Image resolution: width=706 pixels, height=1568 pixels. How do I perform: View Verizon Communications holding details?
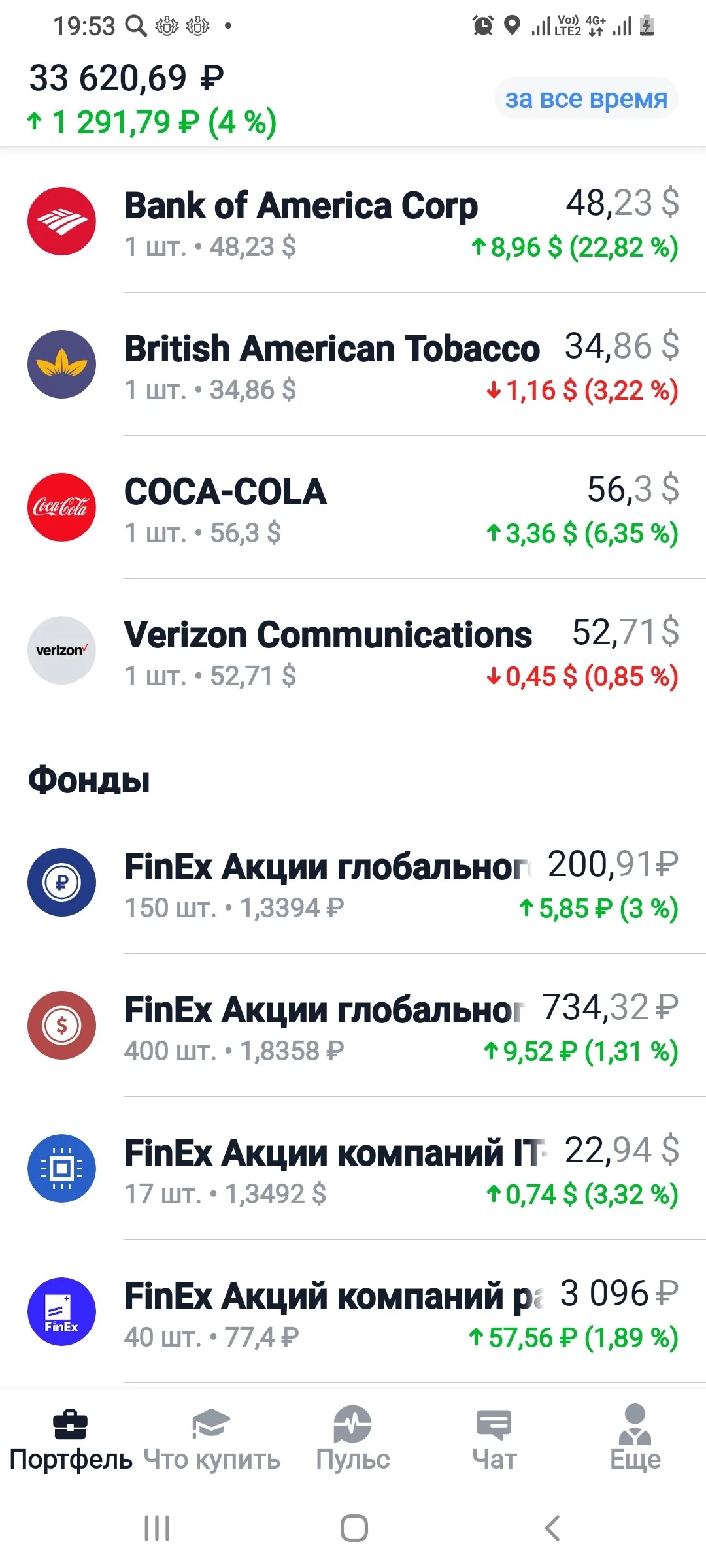click(x=353, y=651)
